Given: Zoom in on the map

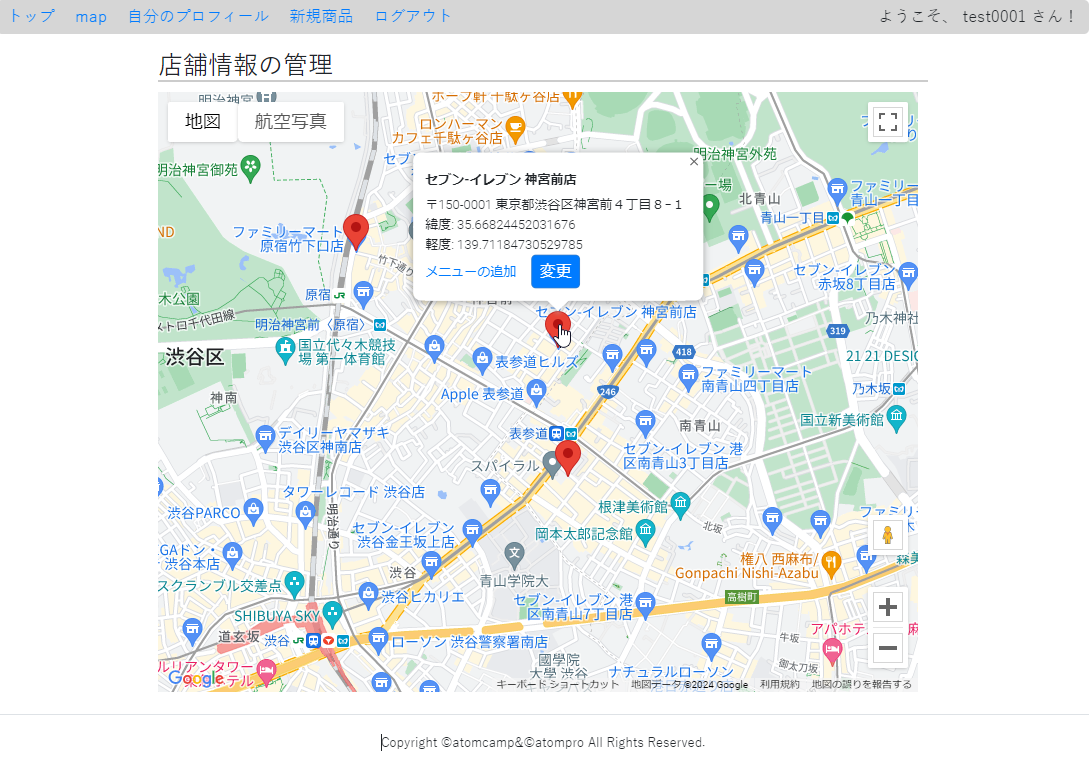Looking at the screenshot, I should [887, 607].
